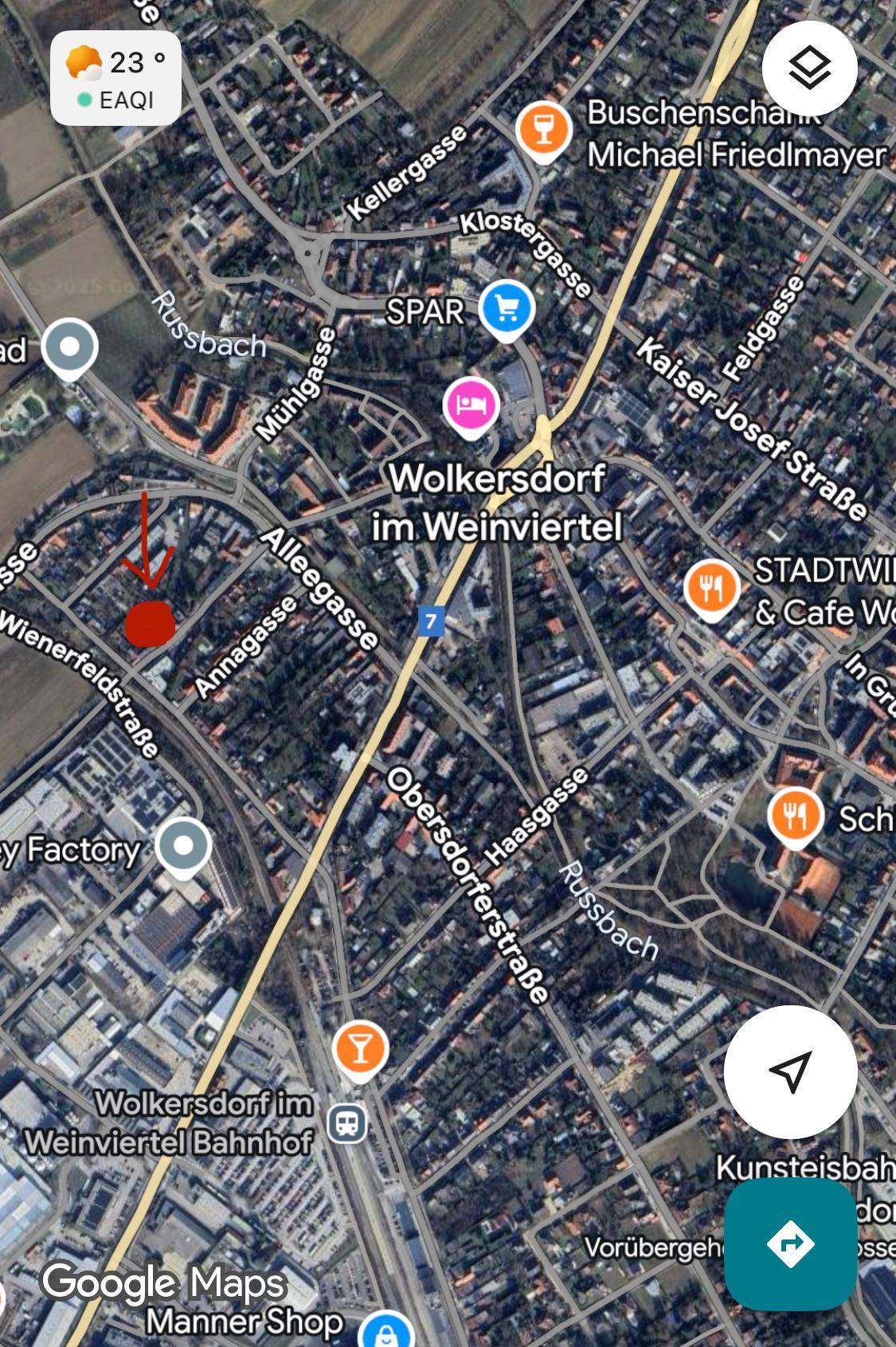Tap the Manner Shop shopping pin
This screenshot has width=896, height=1347.
(x=387, y=1331)
